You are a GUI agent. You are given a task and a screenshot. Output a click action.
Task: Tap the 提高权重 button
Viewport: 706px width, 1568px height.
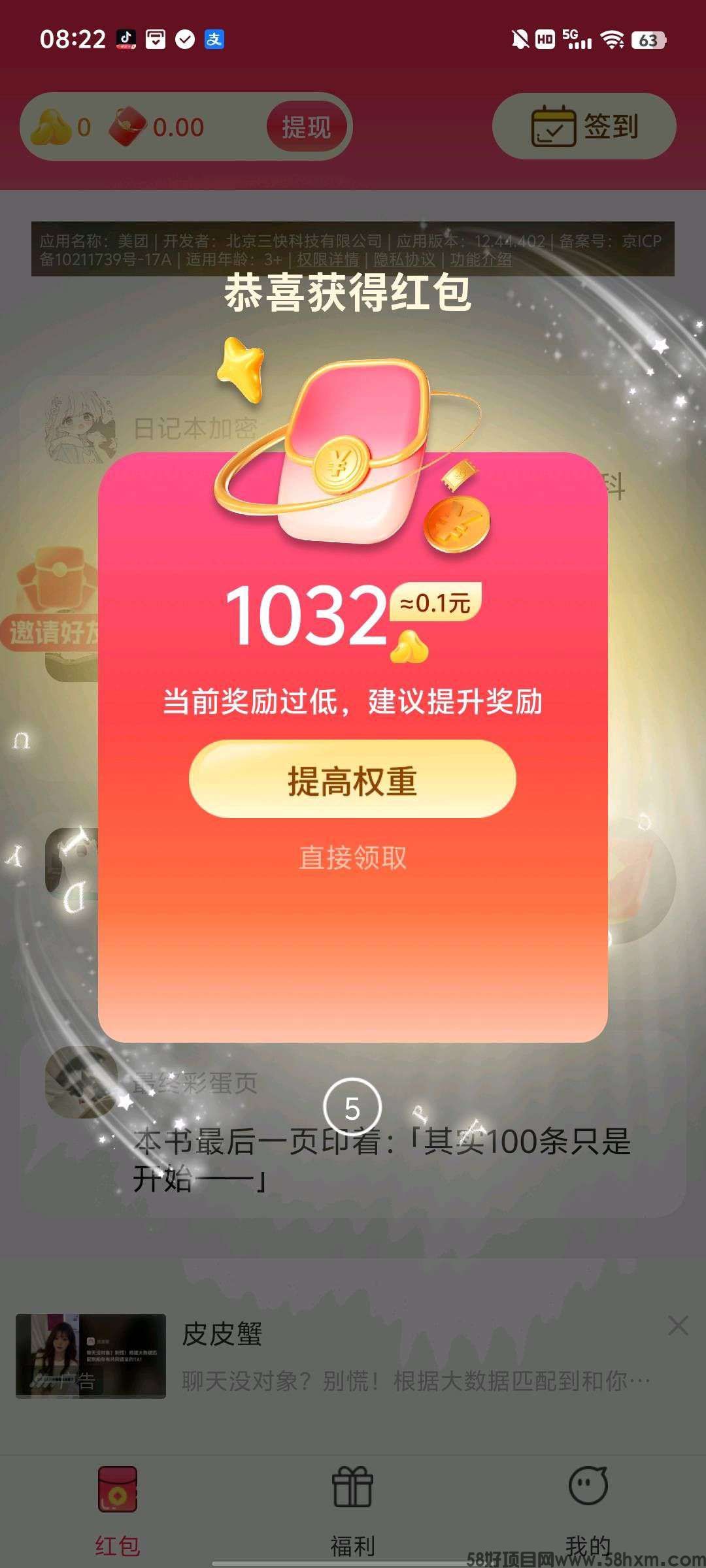coord(352,779)
